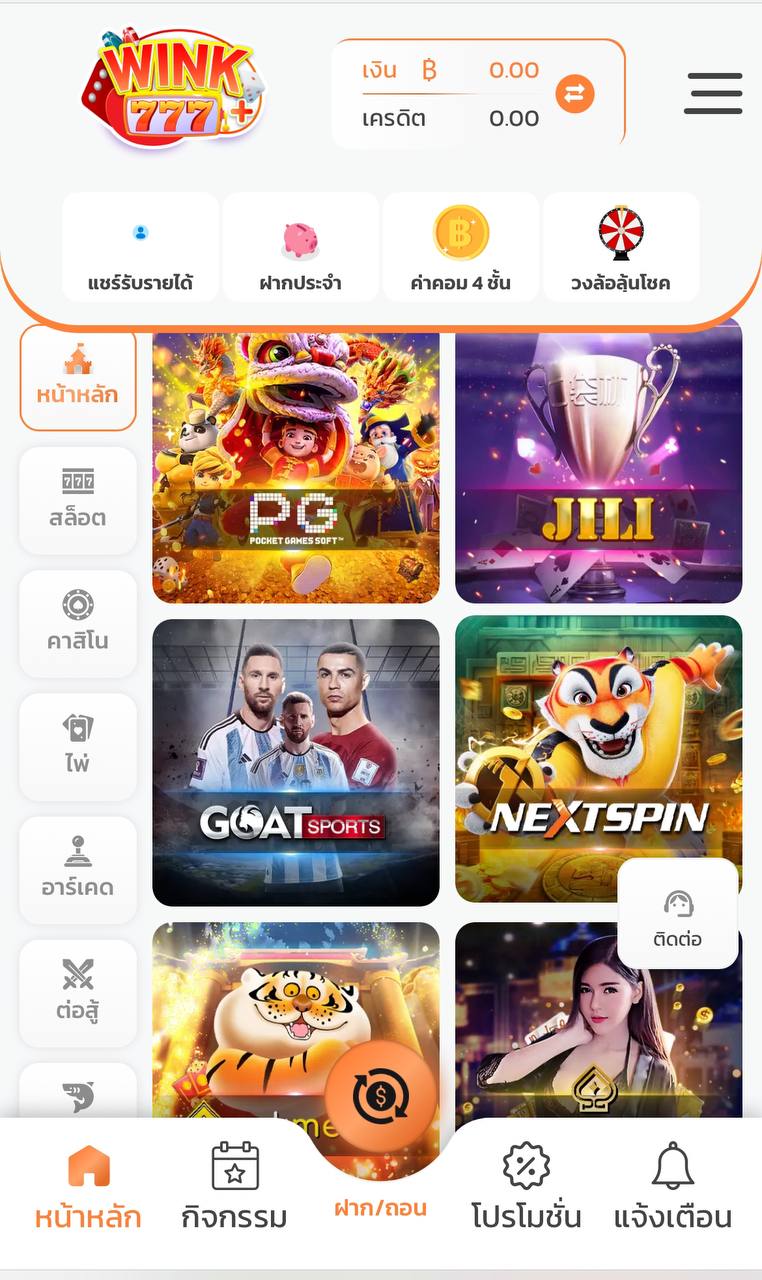
Task: Open the ฝากประจำ piggy bank deposit
Action: [300, 247]
